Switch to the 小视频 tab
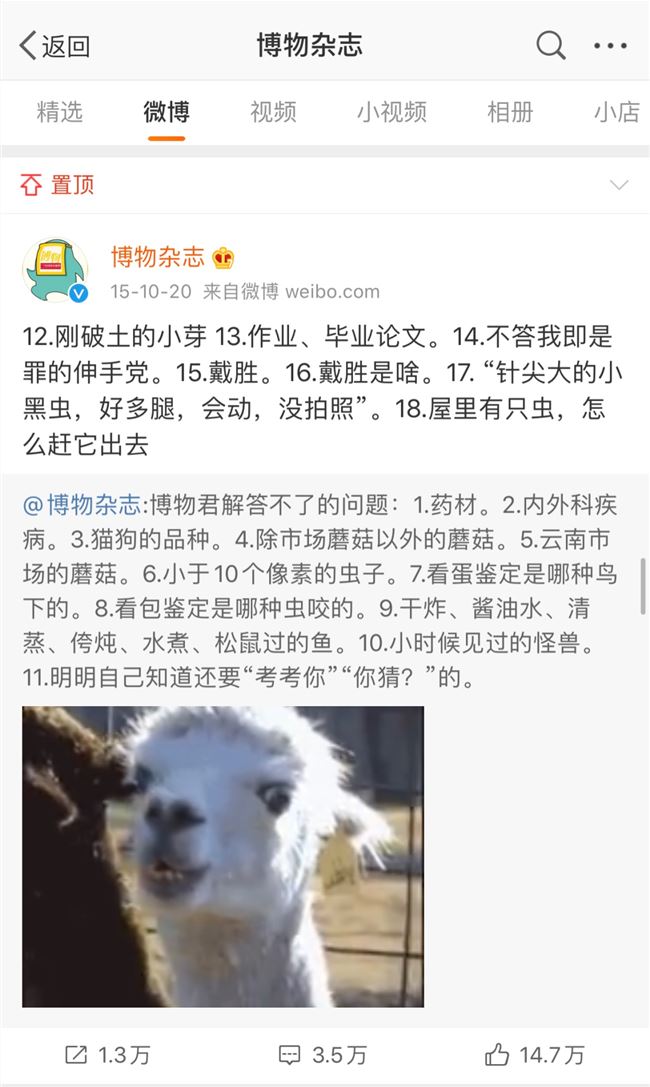 point(392,111)
